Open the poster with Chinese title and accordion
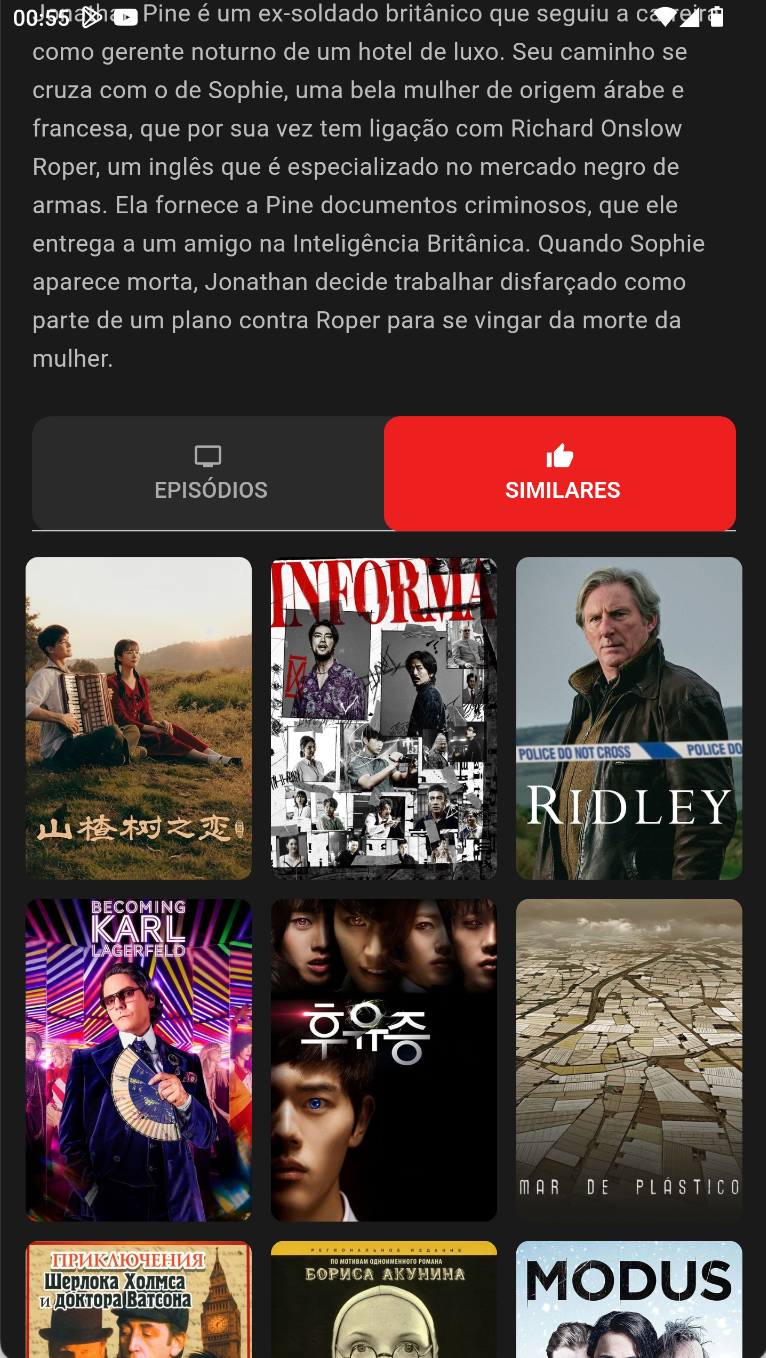The image size is (766, 1358). (139, 718)
